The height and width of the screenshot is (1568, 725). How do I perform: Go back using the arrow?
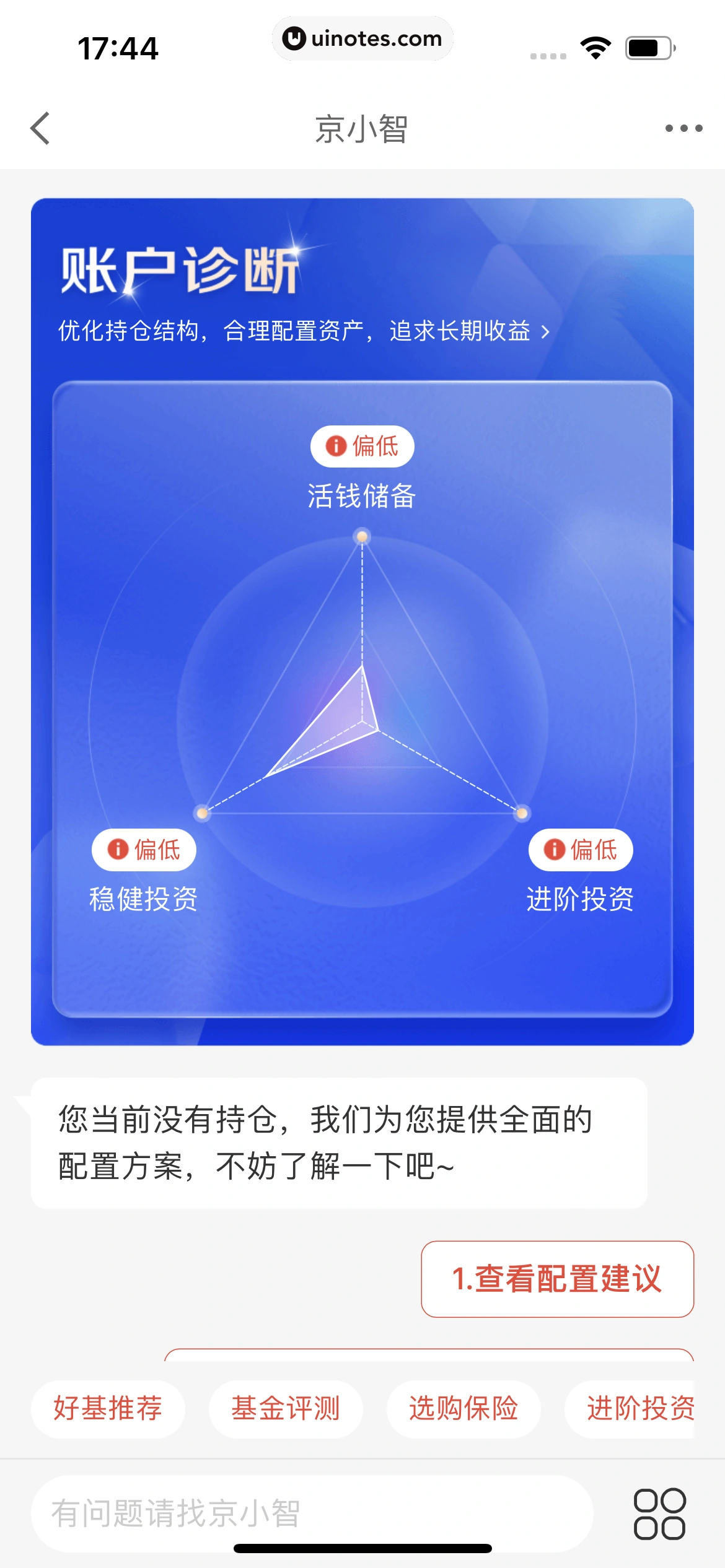(x=40, y=129)
